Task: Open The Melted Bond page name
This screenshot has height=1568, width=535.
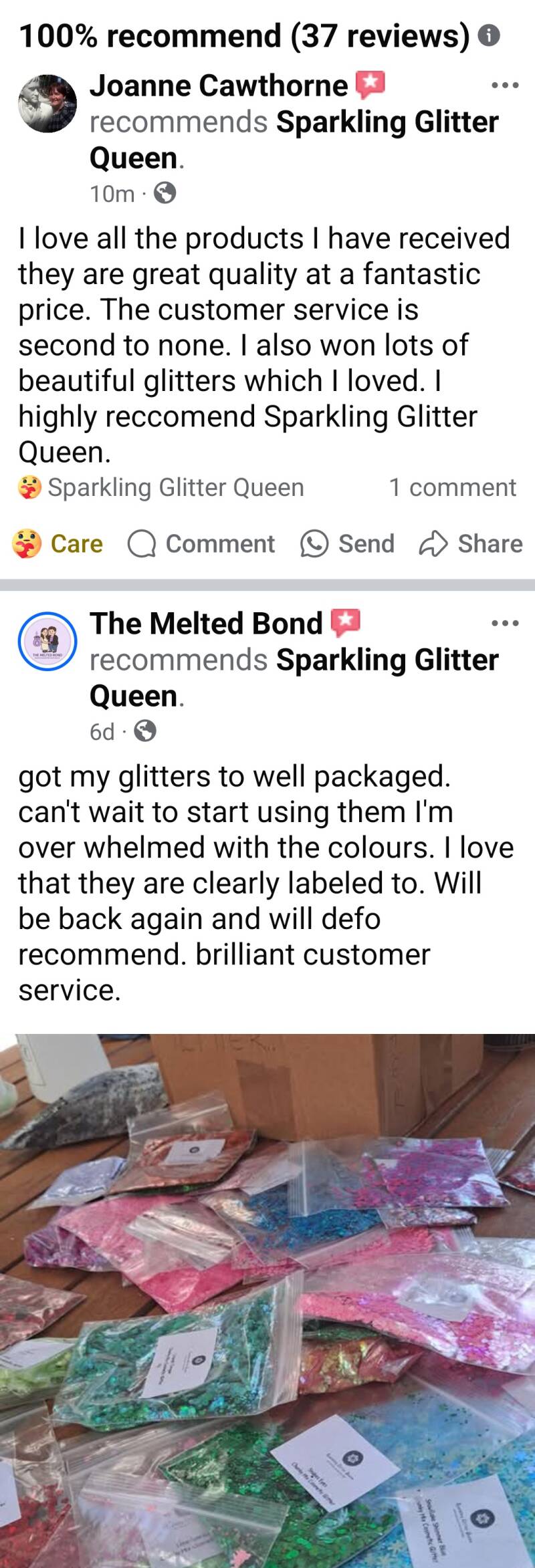Action: (206, 624)
